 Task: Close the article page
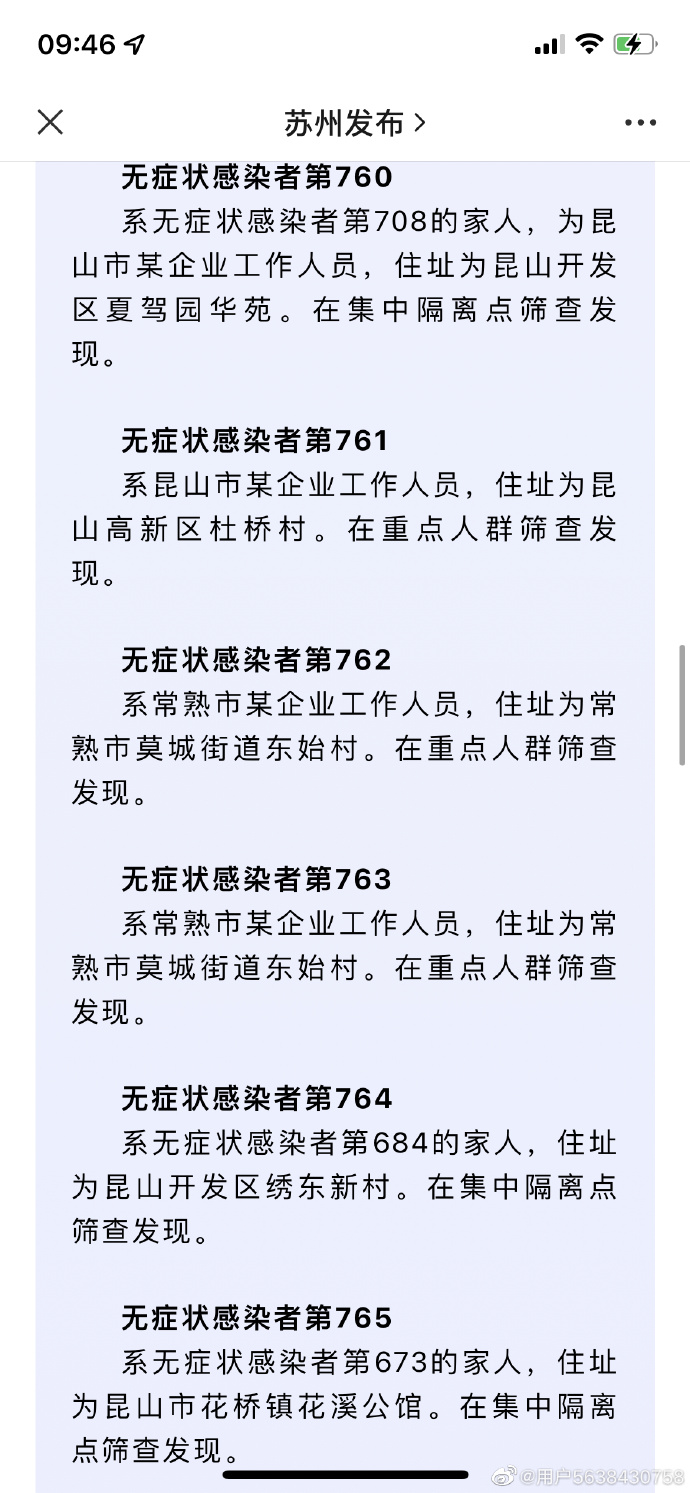[x=50, y=122]
